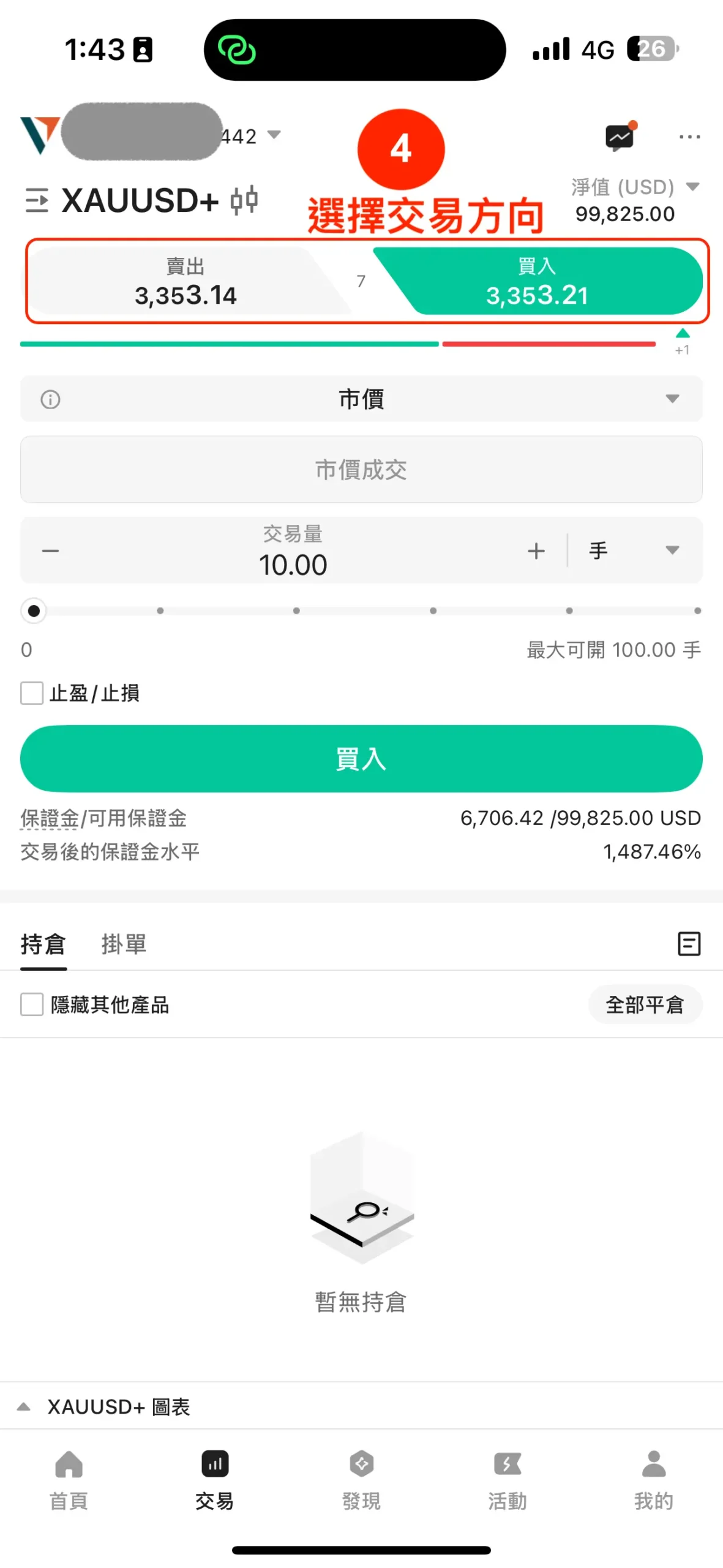Open the three-dot overflow menu
The height and width of the screenshot is (1568, 723).
[689, 137]
